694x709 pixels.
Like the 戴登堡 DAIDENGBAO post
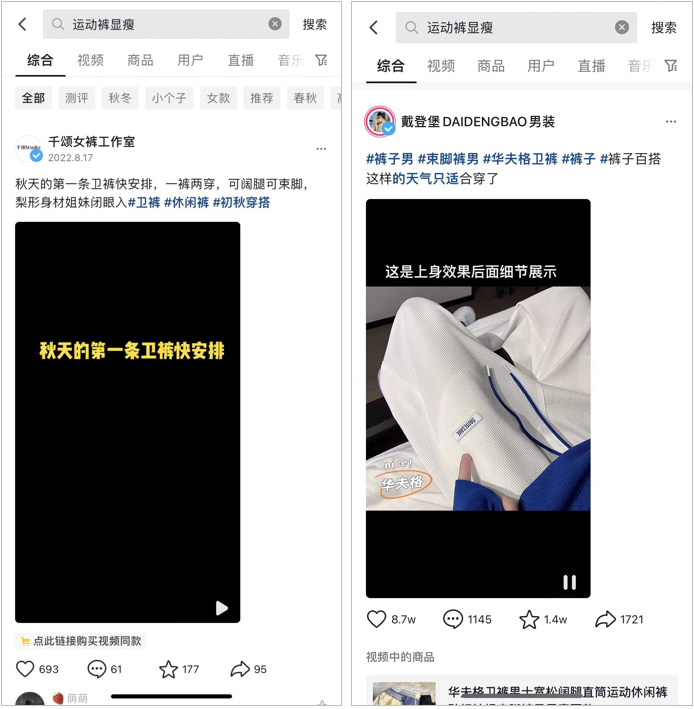[377, 619]
